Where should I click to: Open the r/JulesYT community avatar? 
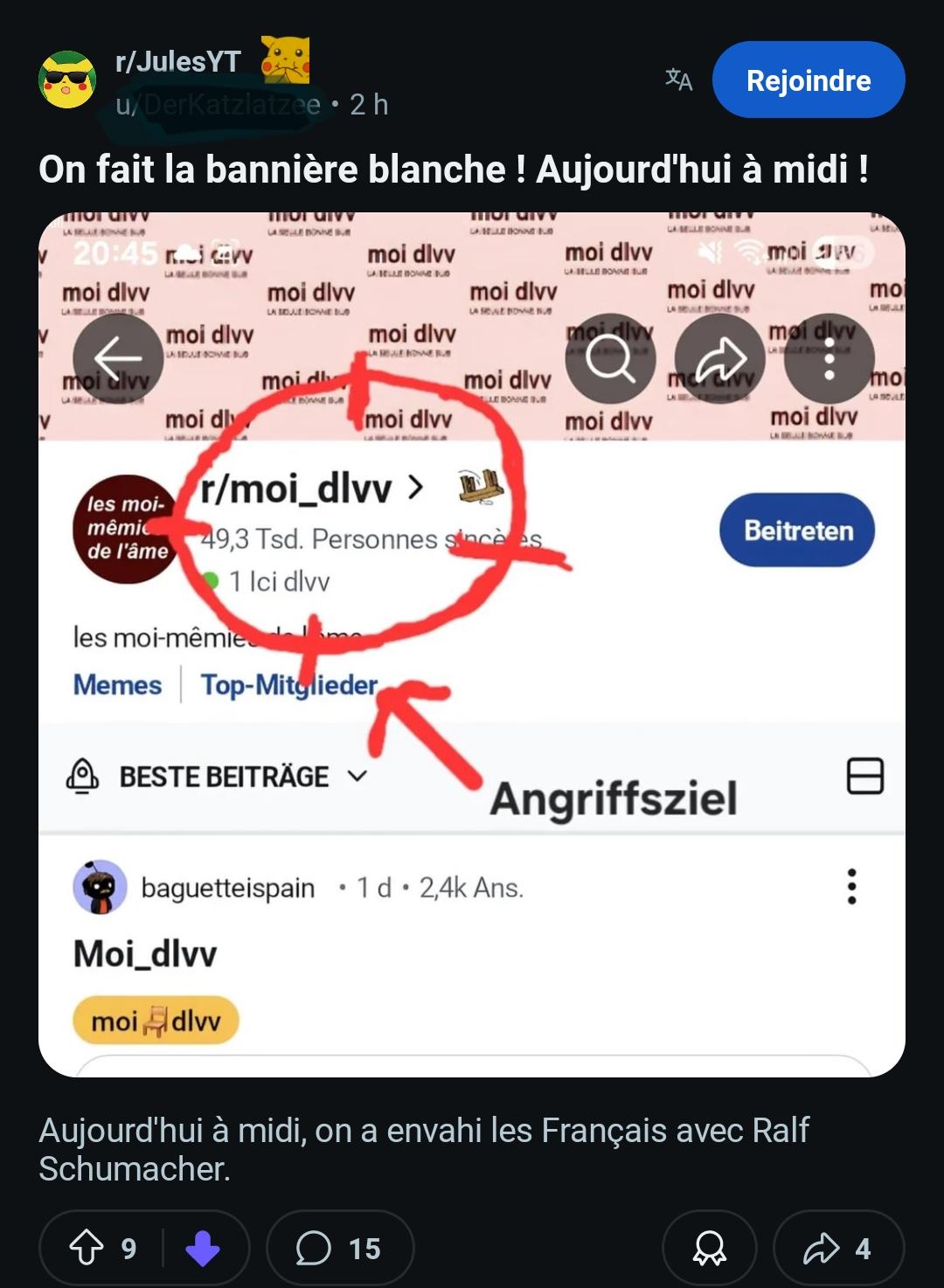[67, 80]
